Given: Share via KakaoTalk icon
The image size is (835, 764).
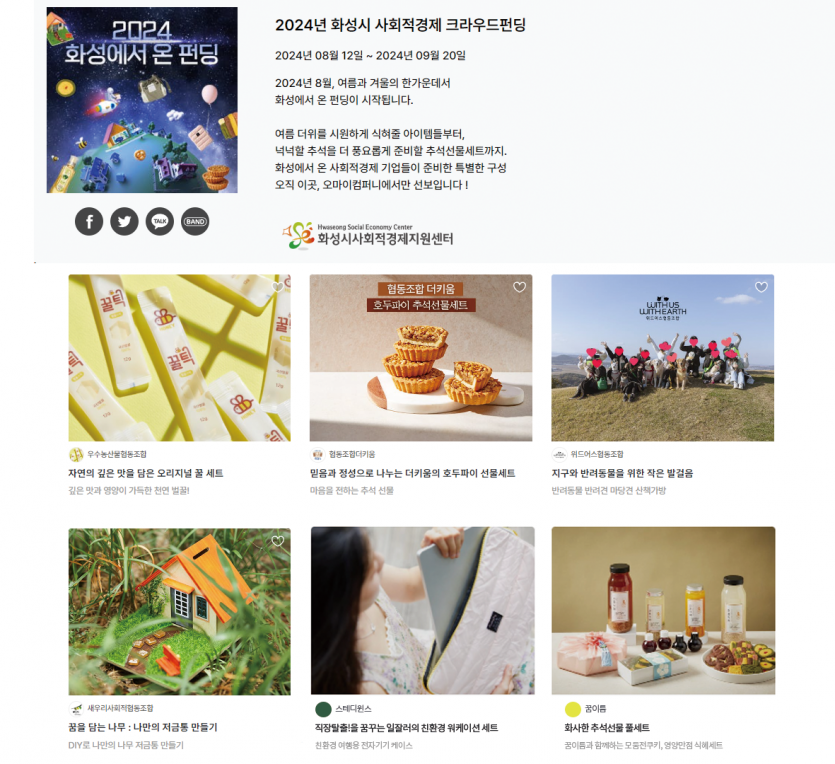Looking at the screenshot, I should [x=160, y=221].
